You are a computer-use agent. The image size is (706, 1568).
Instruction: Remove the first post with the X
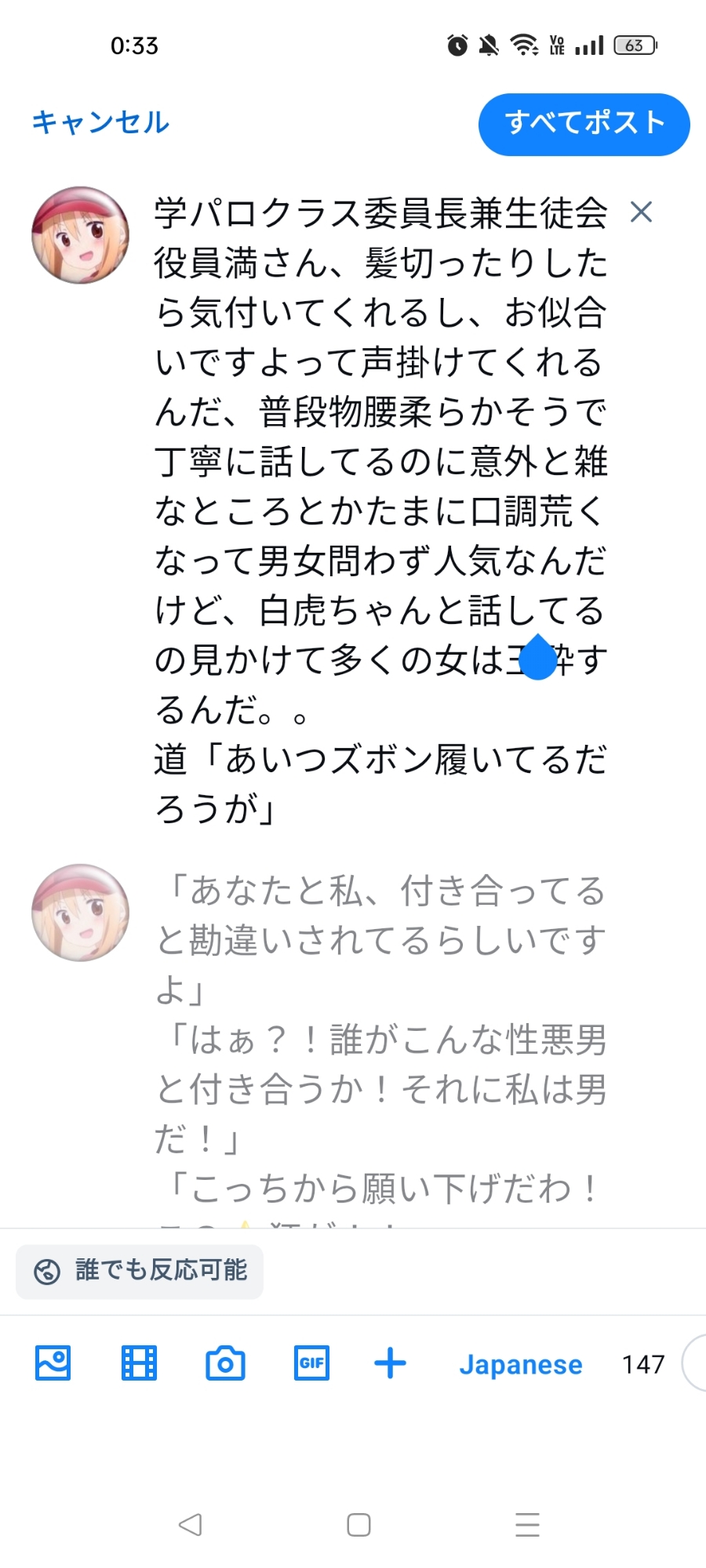tap(641, 212)
